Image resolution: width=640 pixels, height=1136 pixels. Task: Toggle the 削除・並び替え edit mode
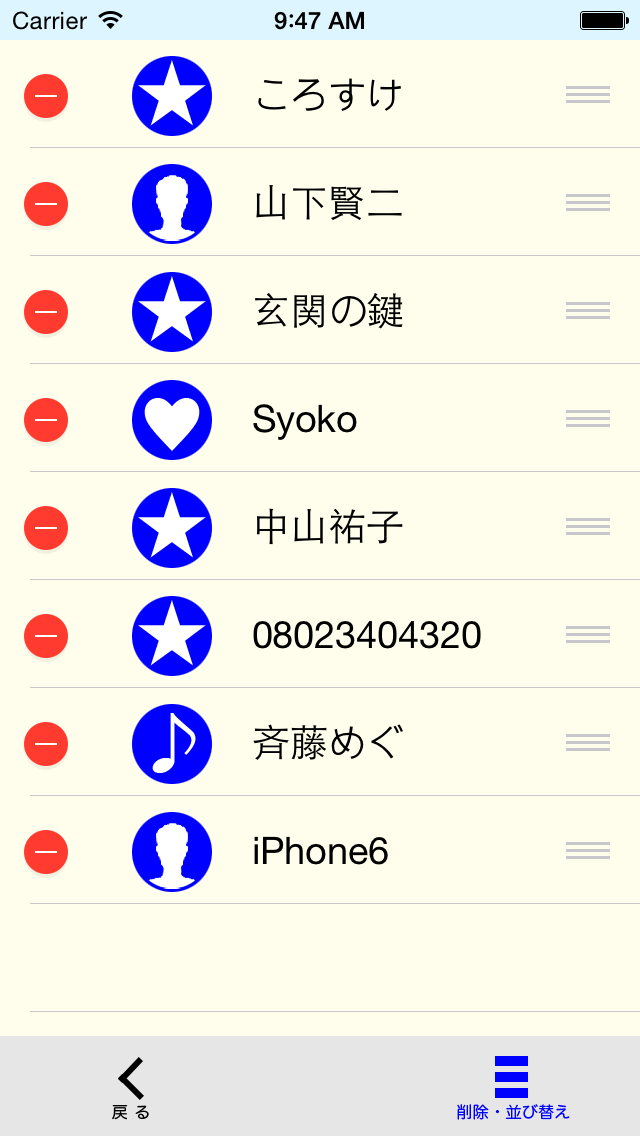[x=512, y=1088]
